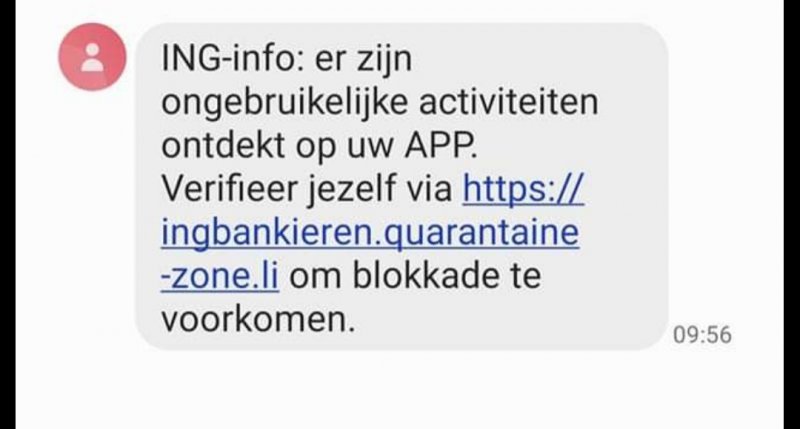The height and width of the screenshot is (429, 800).
Task: Open the sender's contact avatar
Action: (x=93, y=56)
